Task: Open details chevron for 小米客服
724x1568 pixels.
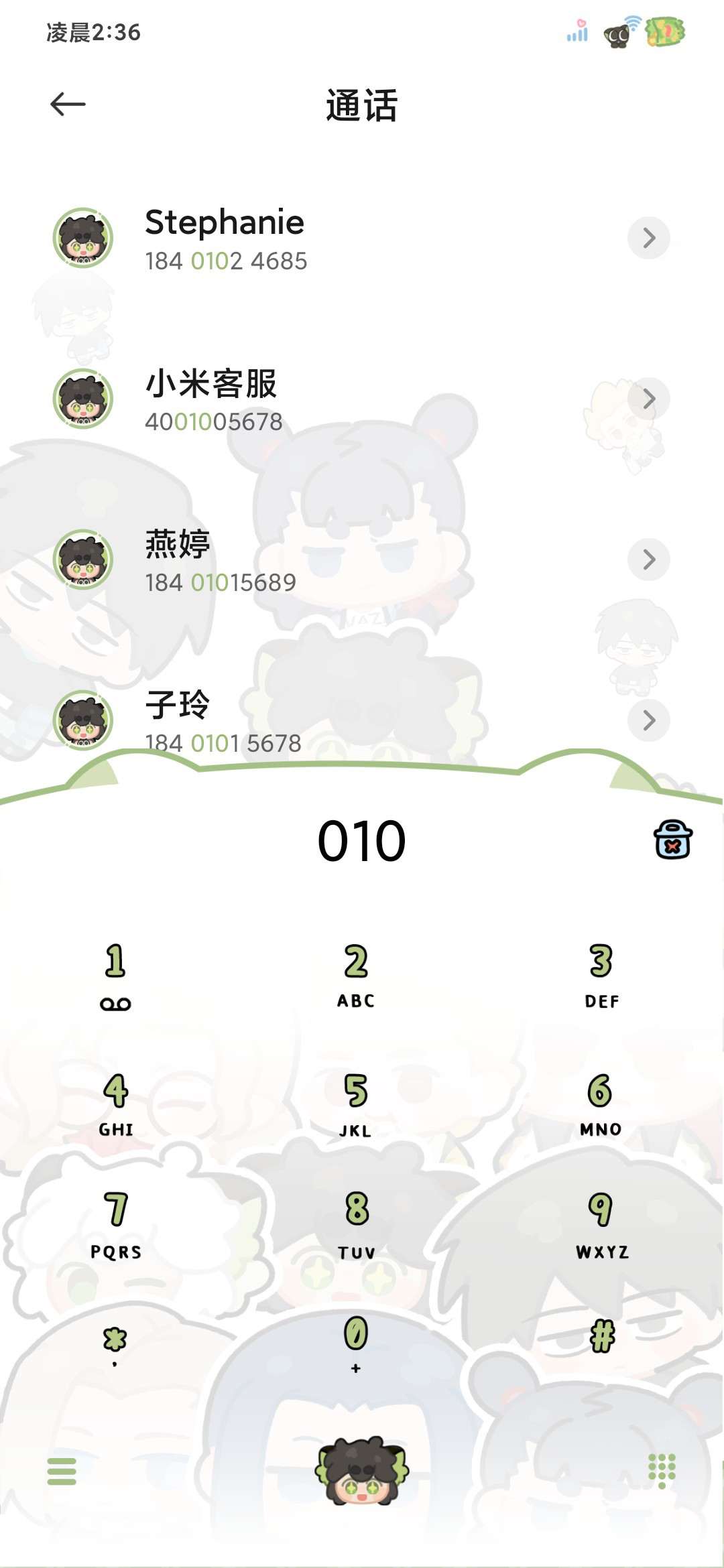Action: click(x=648, y=399)
